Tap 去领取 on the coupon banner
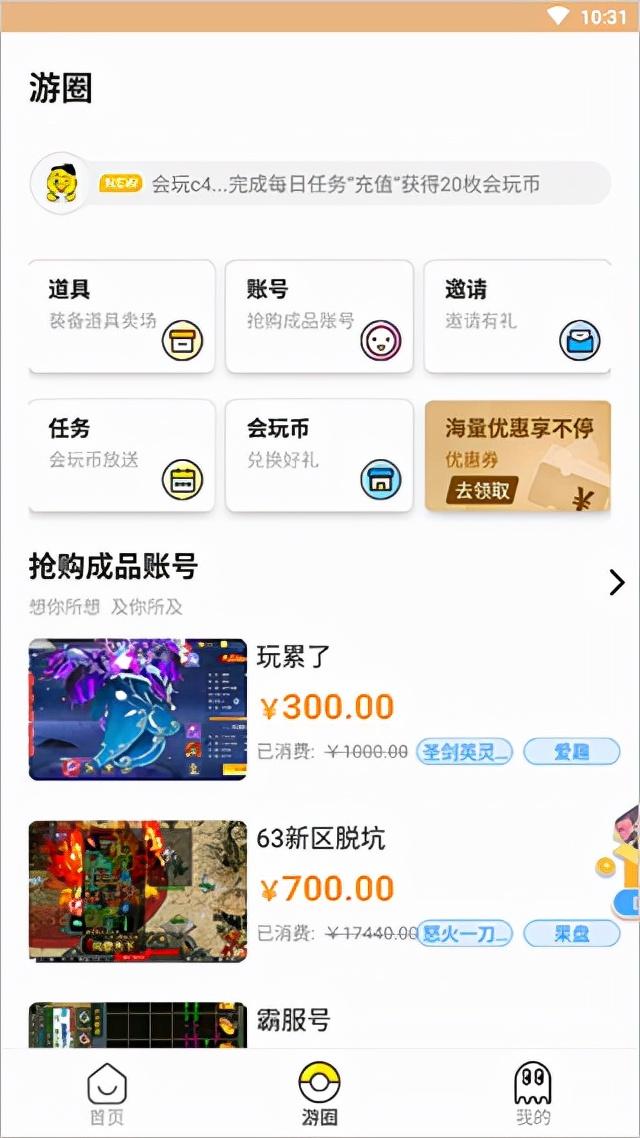640x1138 pixels. click(483, 491)
